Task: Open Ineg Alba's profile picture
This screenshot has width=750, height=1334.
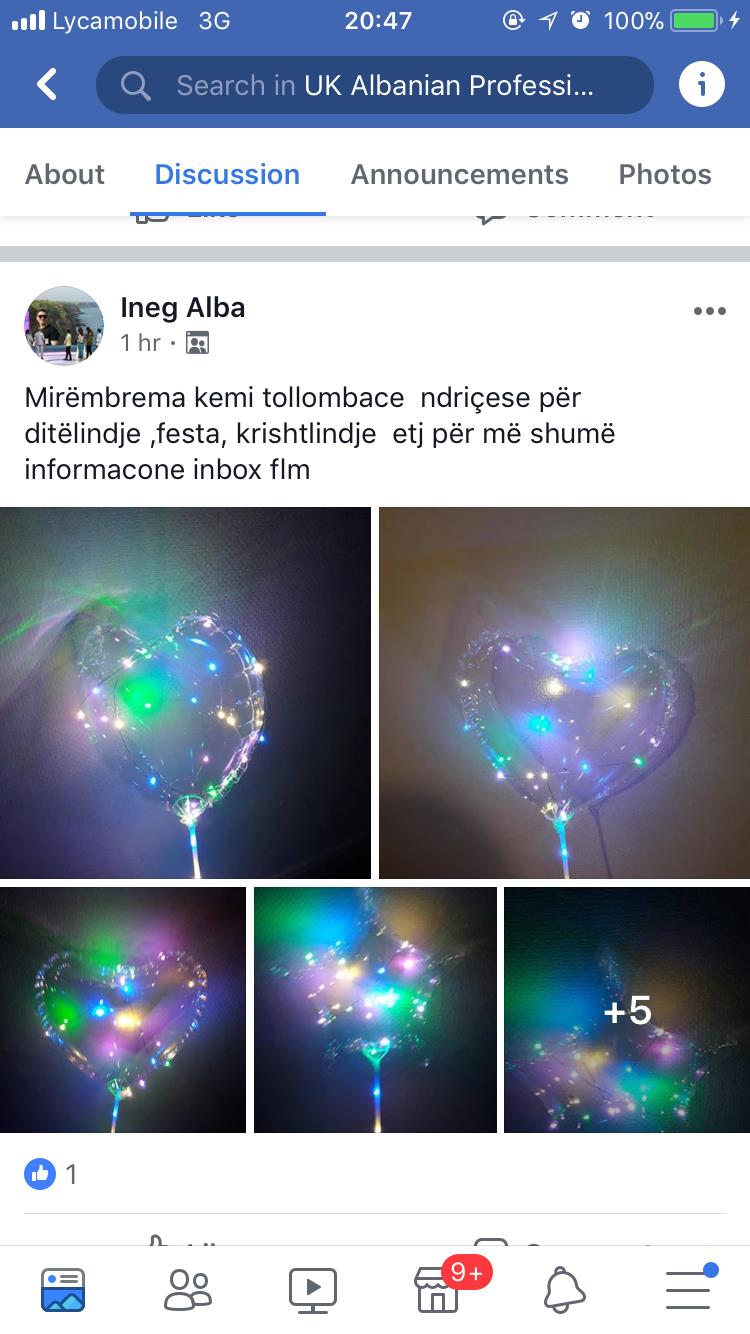Action: click(x=64, y=326)
